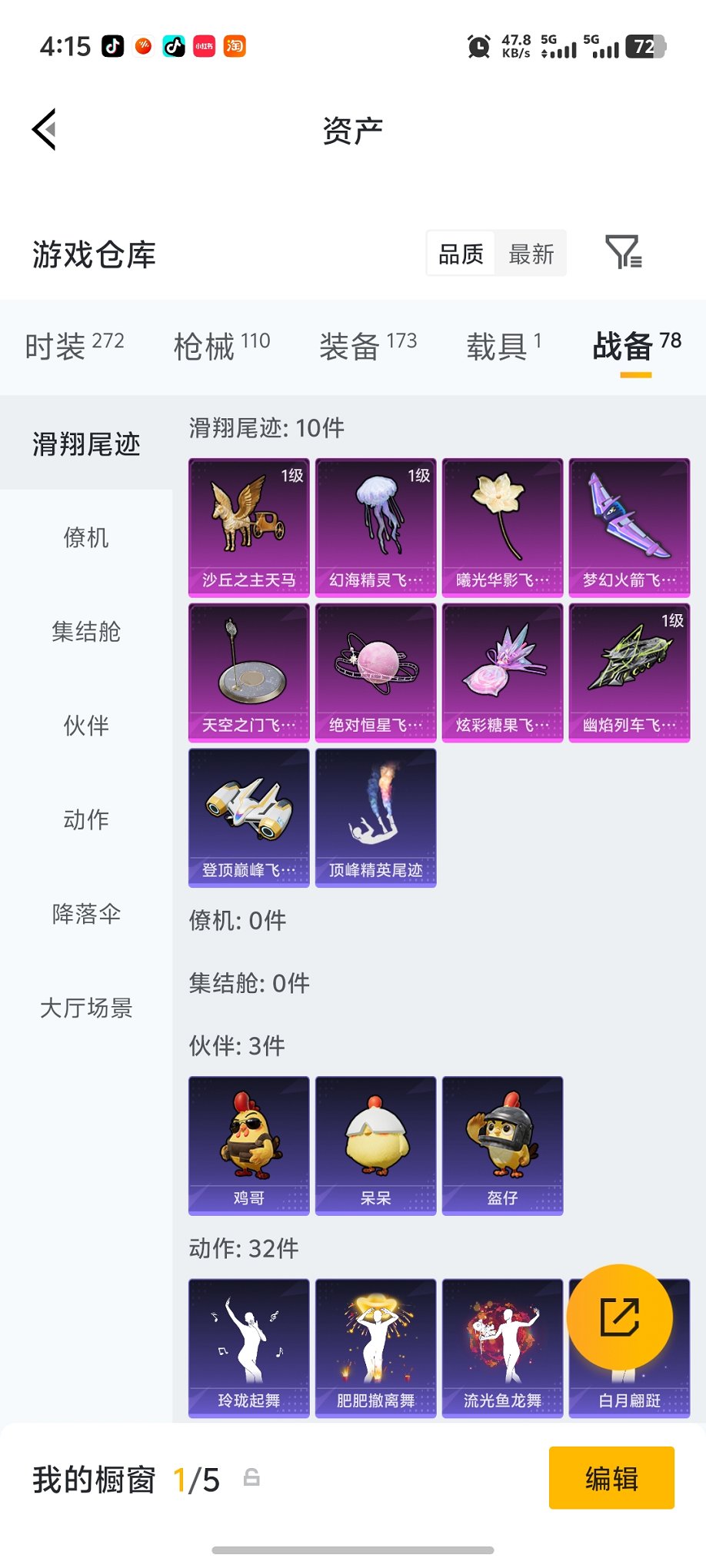Open the 盔仔 helmet chick companion
This screenshot has height=1568, width=706.
(x=502, y=1145)
